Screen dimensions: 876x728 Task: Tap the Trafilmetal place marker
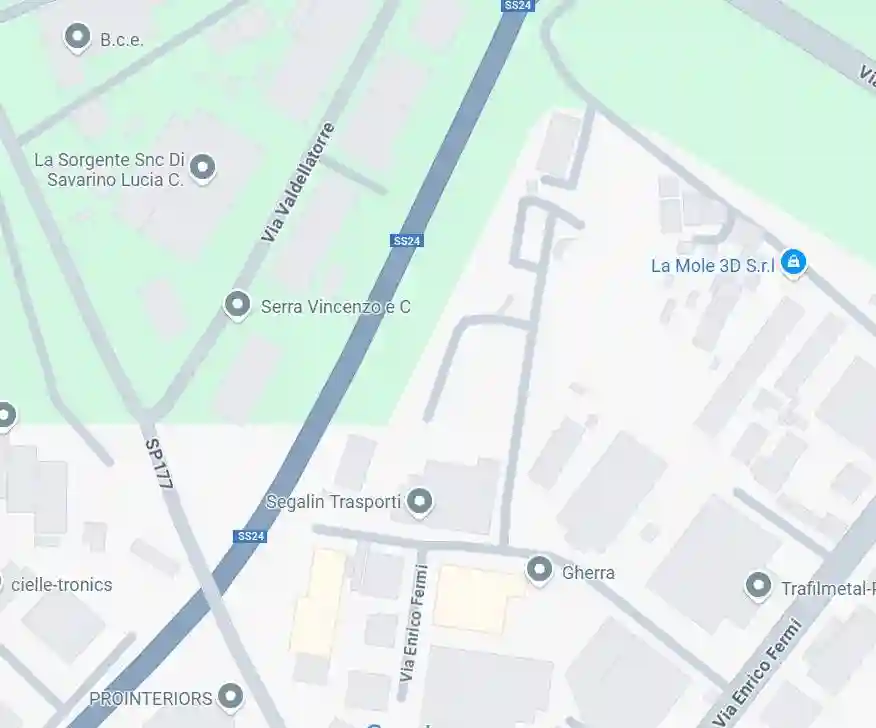click(x=759, y=585)
